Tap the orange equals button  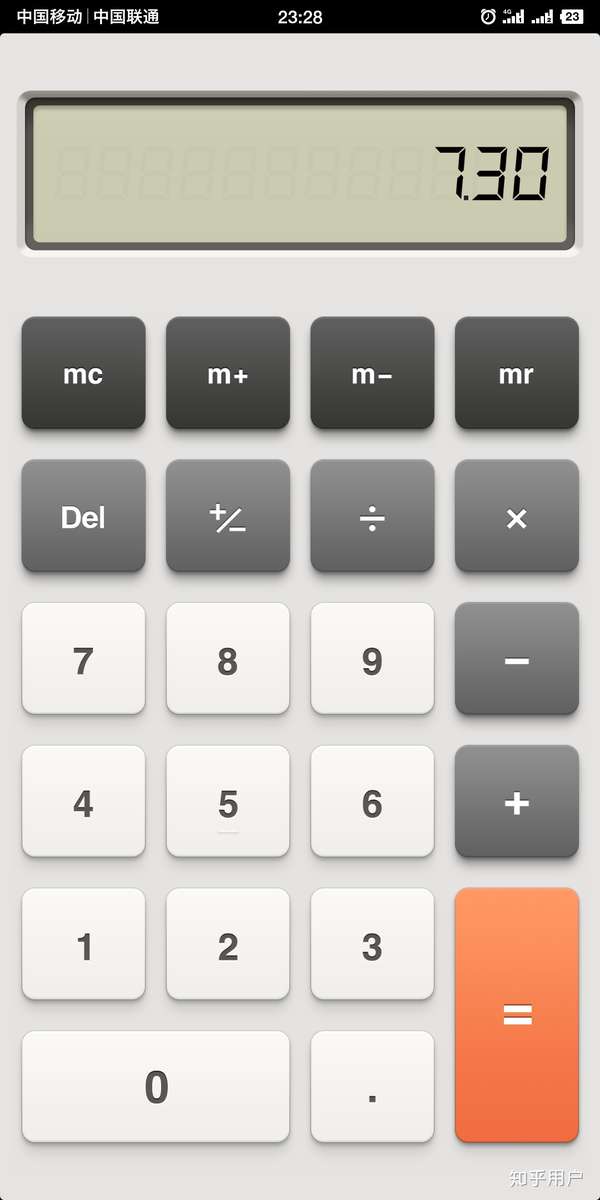coord(517,1015)
